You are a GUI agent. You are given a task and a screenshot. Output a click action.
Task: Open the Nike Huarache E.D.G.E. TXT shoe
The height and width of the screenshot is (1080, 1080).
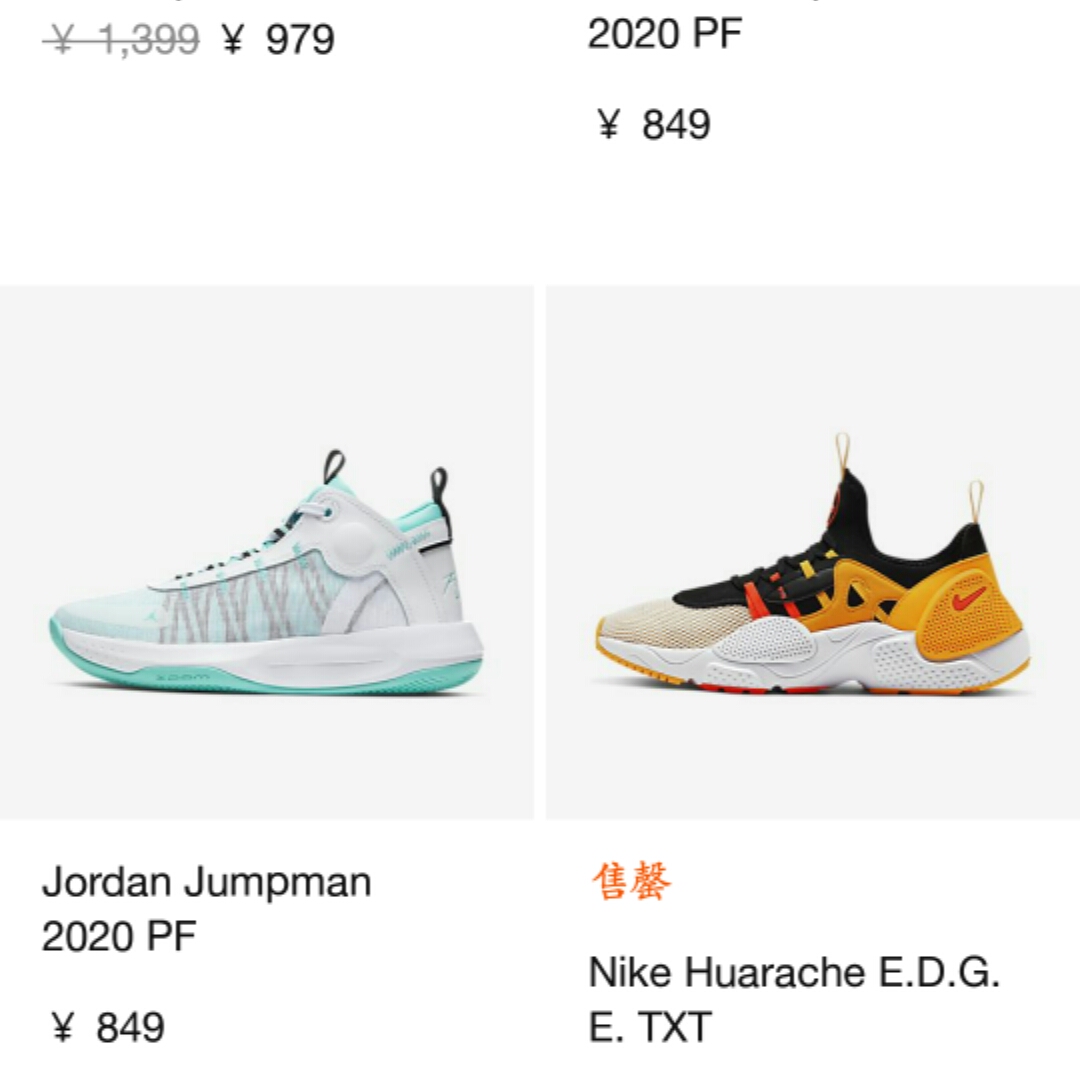[x=812, y=555]
